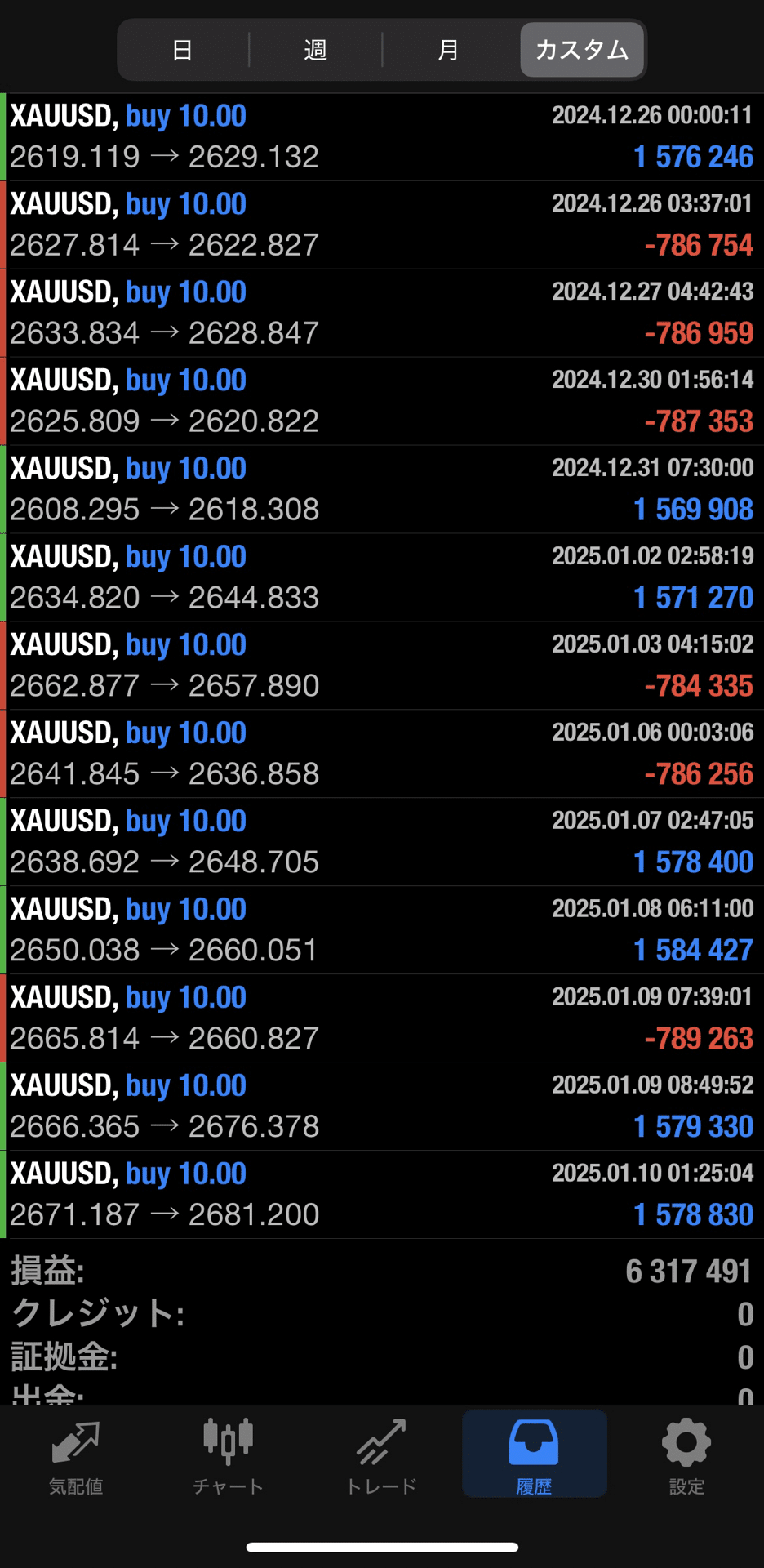The height and width of the screenshot is (1568, 764).
Task: Expand the trade closed 2024.12.30 01:56:14
Action: tap(382, 401)
